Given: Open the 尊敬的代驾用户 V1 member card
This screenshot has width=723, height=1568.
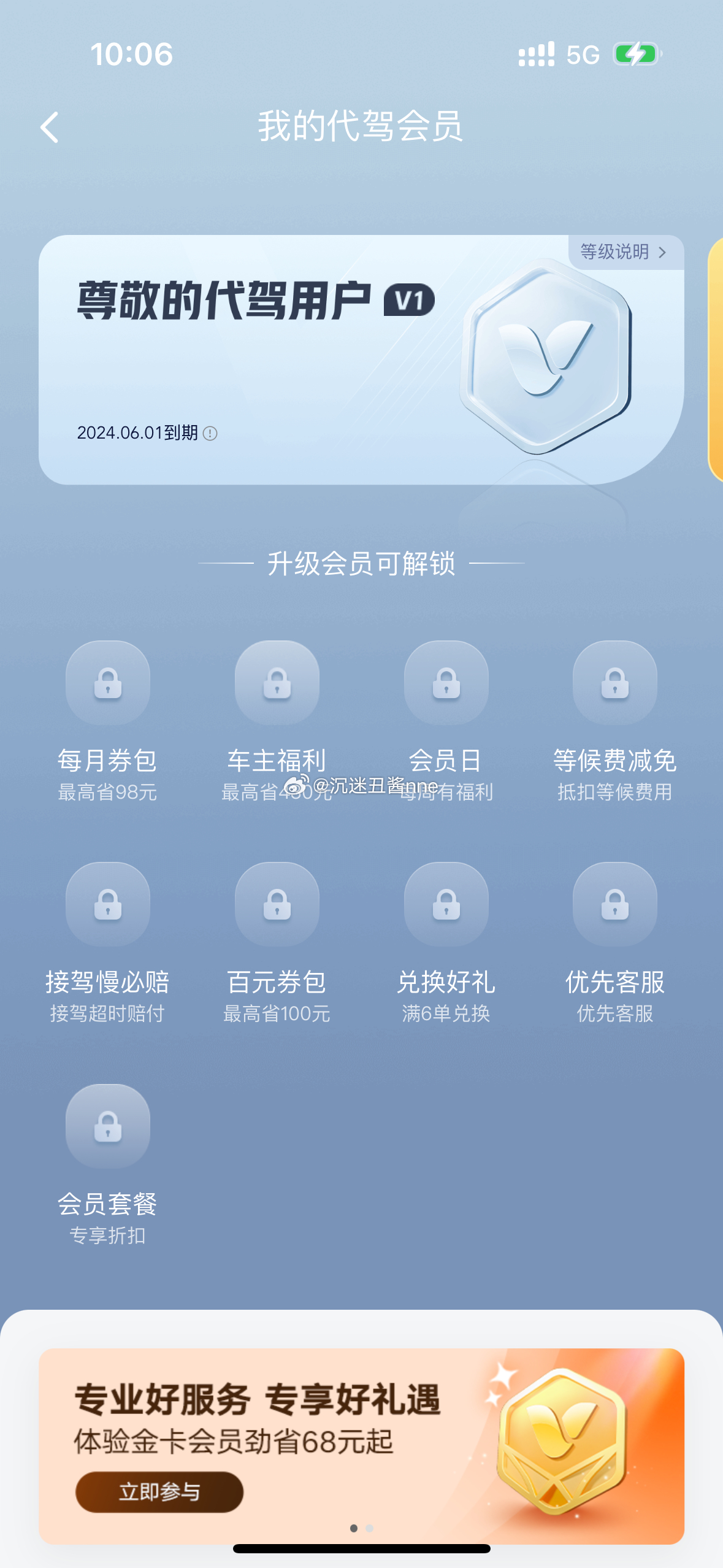Looking at the screenshot, I should pos(361,360).
